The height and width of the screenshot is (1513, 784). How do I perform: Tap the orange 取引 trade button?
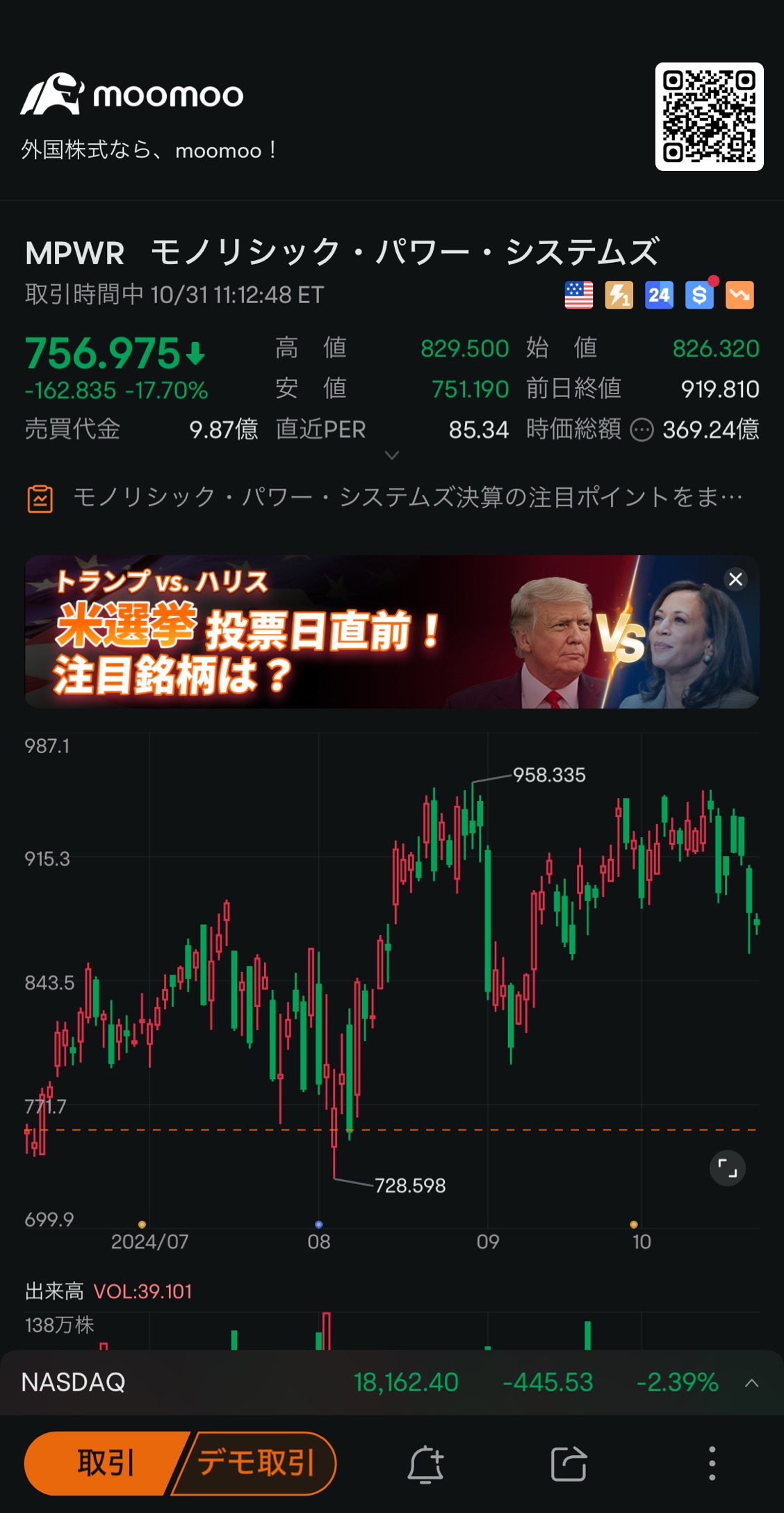pyautogui.click(x=104, y=1463)
